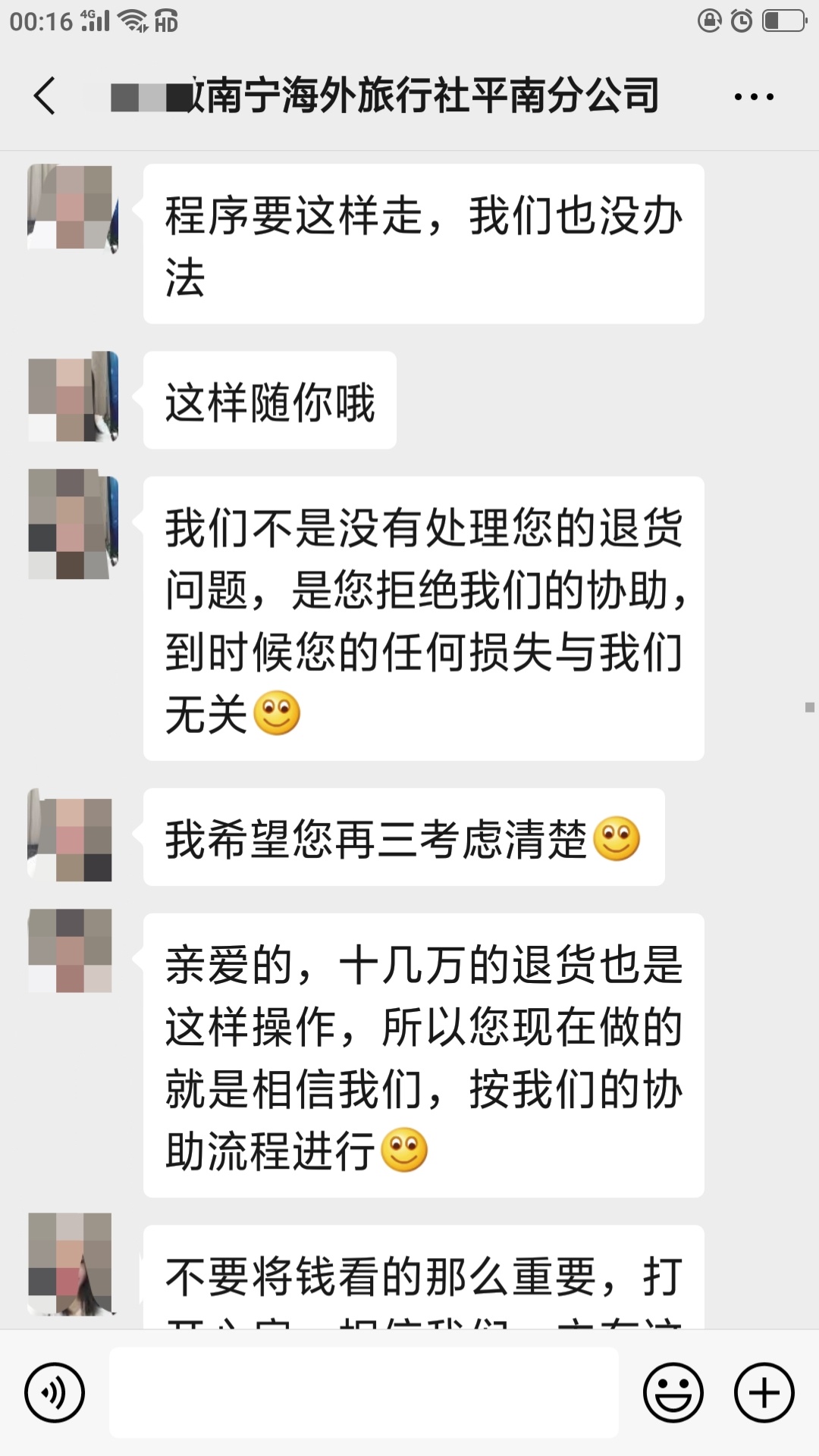Tap the message text field
This screenshot has height=1456, width=819.
[364, 1392]
